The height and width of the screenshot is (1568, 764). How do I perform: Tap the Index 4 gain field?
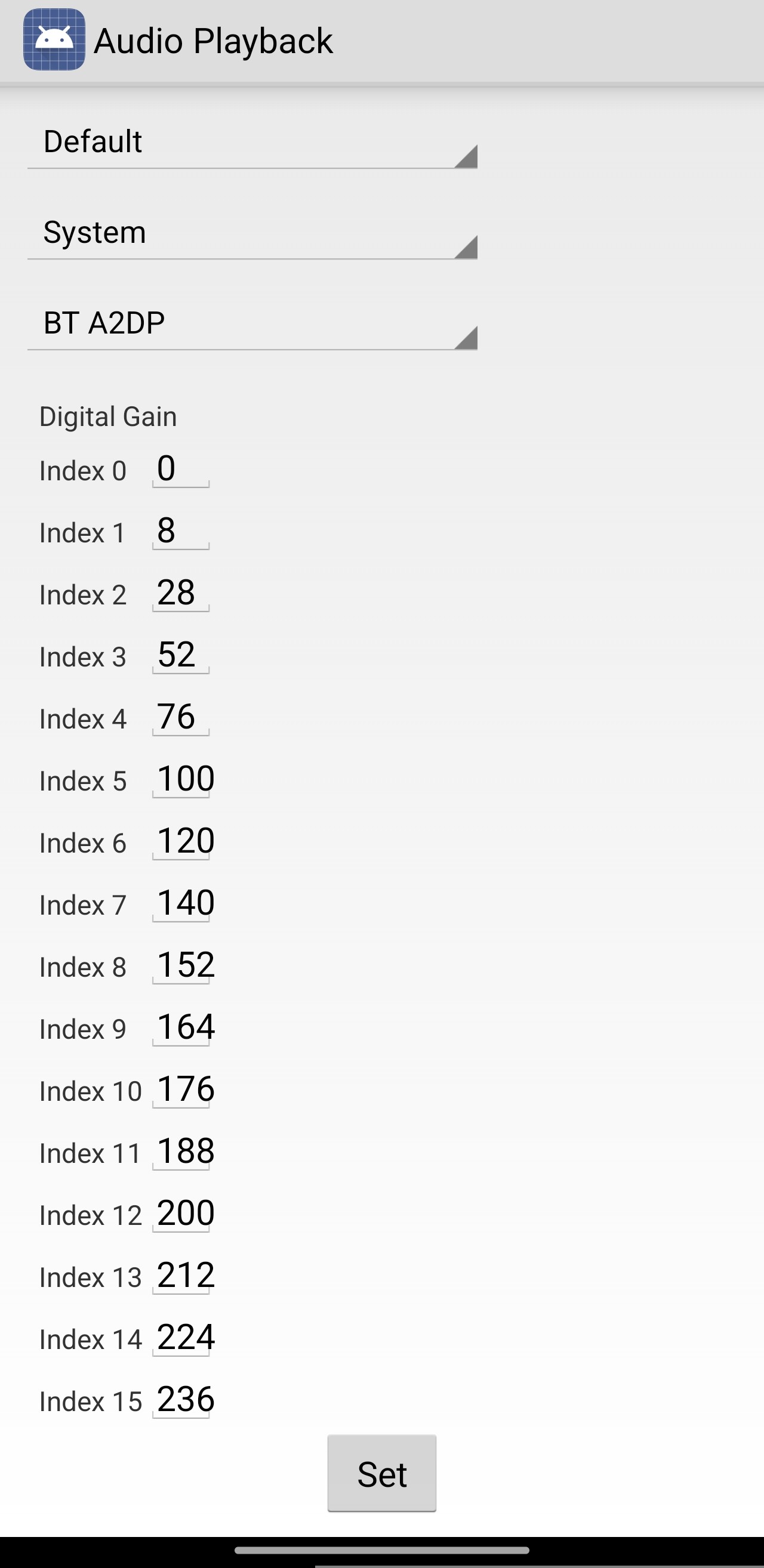180,718
